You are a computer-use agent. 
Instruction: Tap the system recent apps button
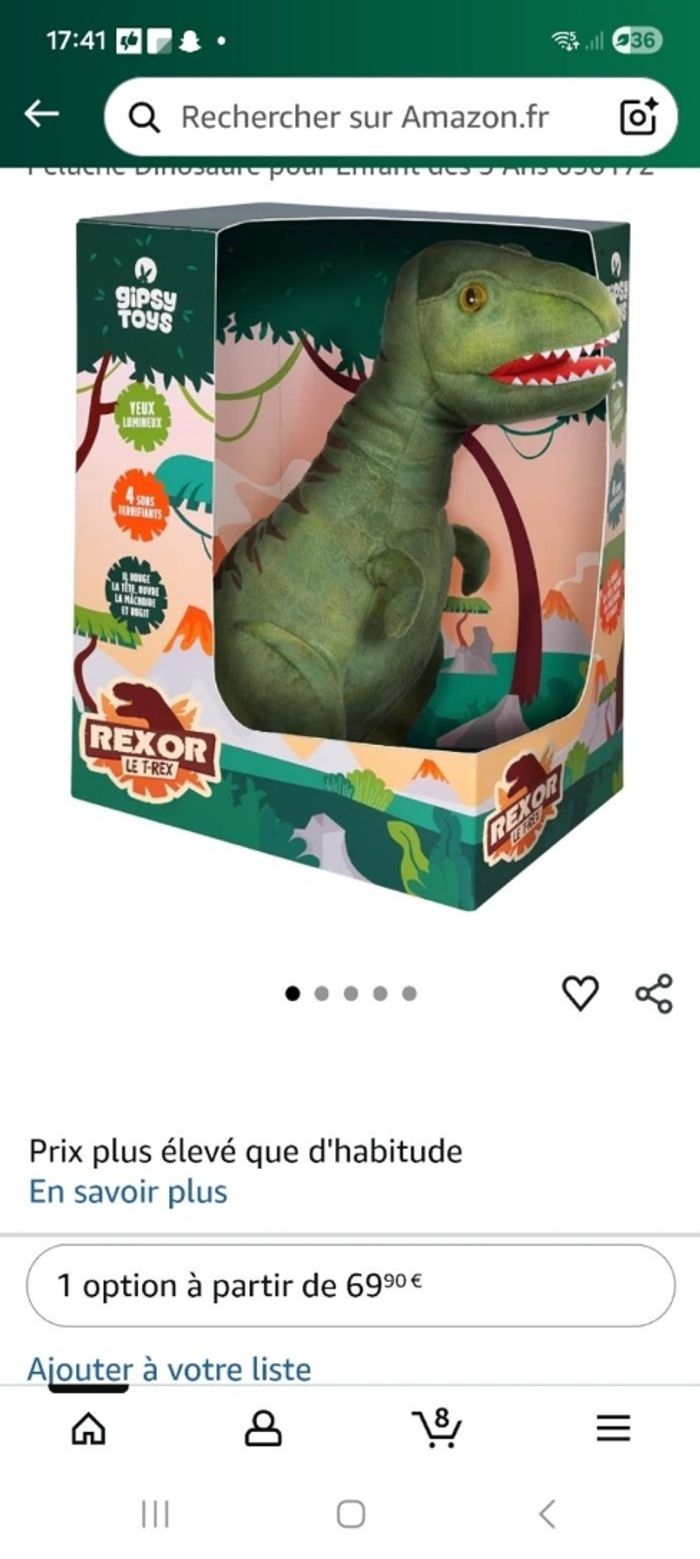[x=155, y=1514]
